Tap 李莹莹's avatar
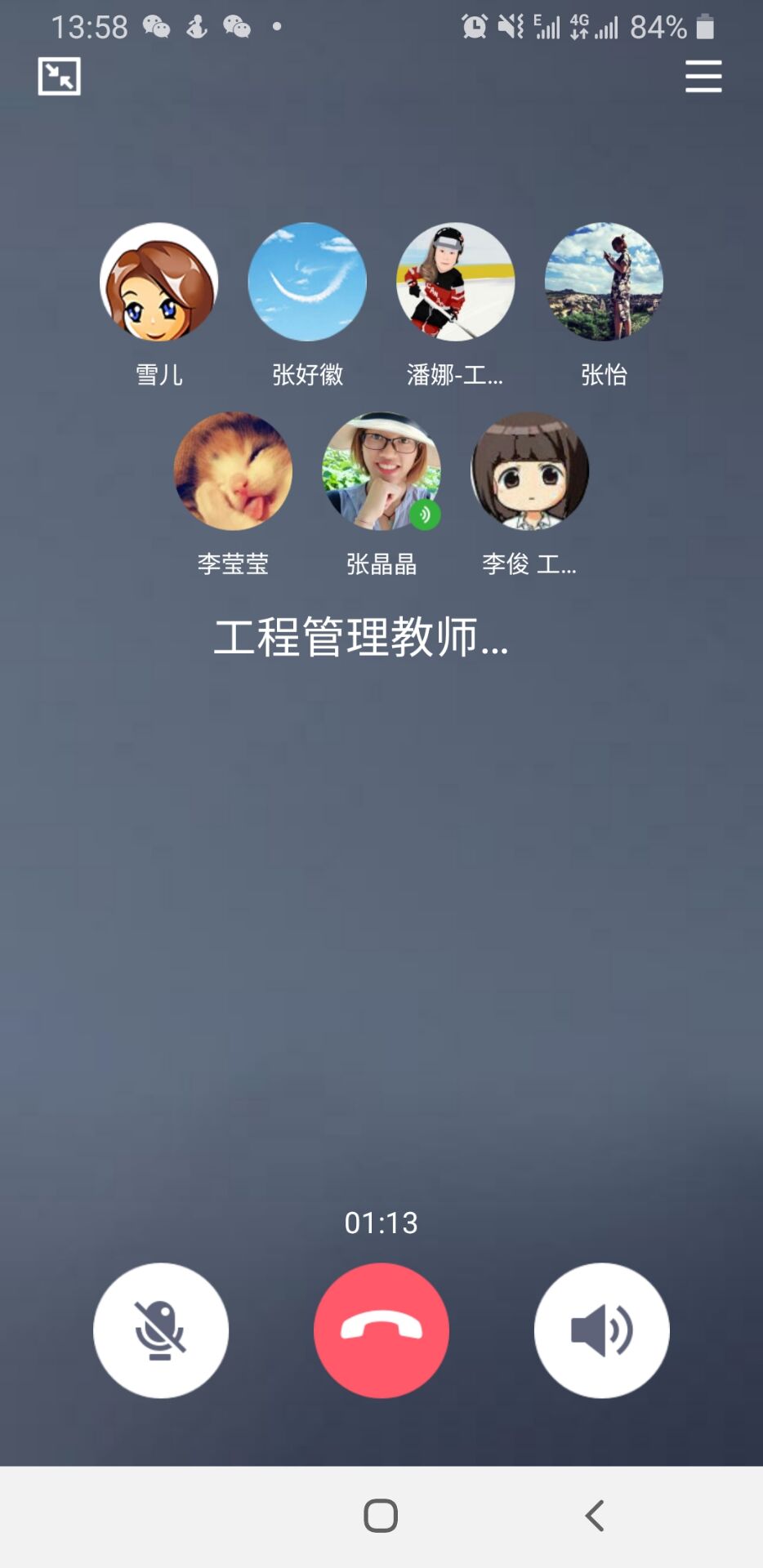 click(x=233, y=471)
